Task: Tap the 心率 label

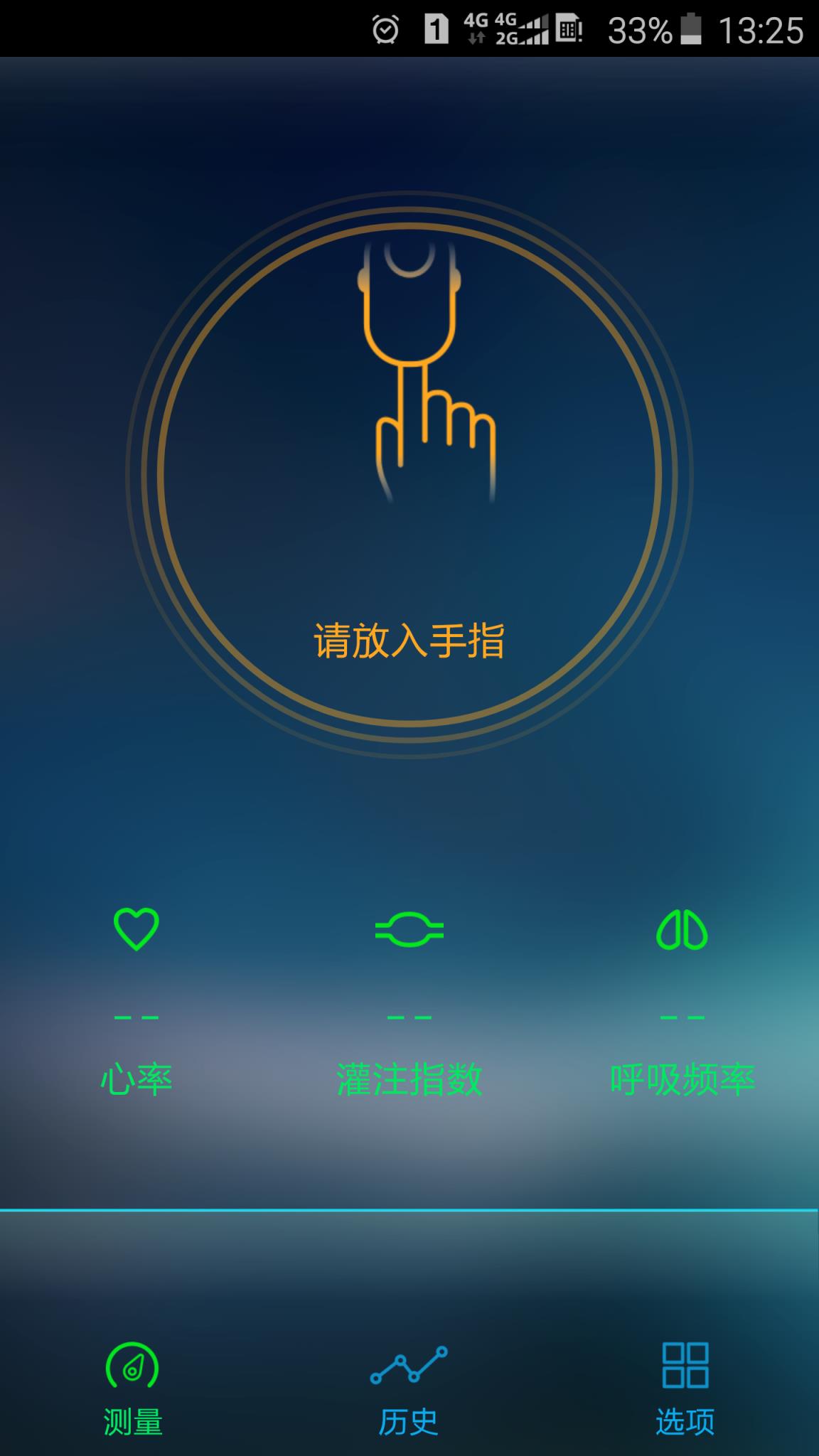Action: click(x=135, y=1078)
